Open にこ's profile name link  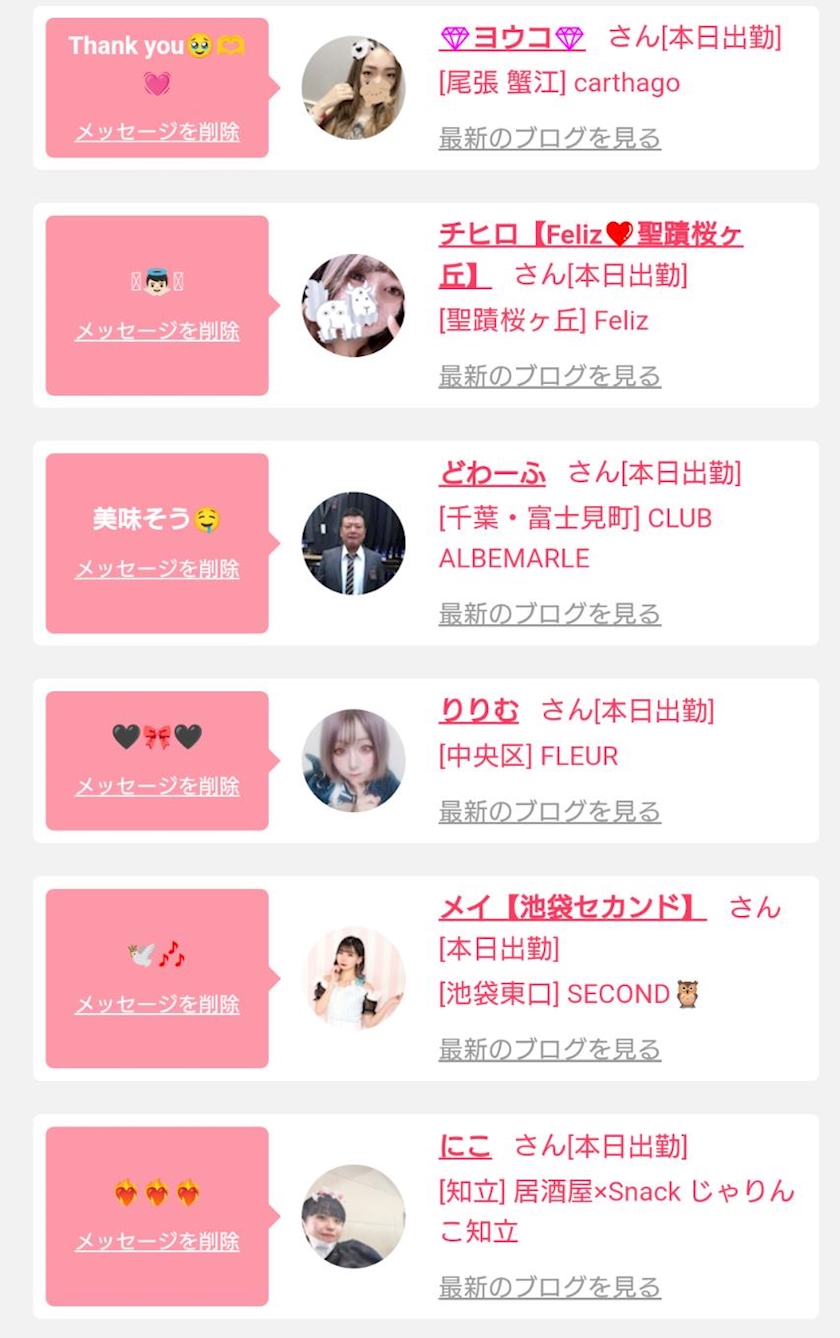(x=465, y=1145)
